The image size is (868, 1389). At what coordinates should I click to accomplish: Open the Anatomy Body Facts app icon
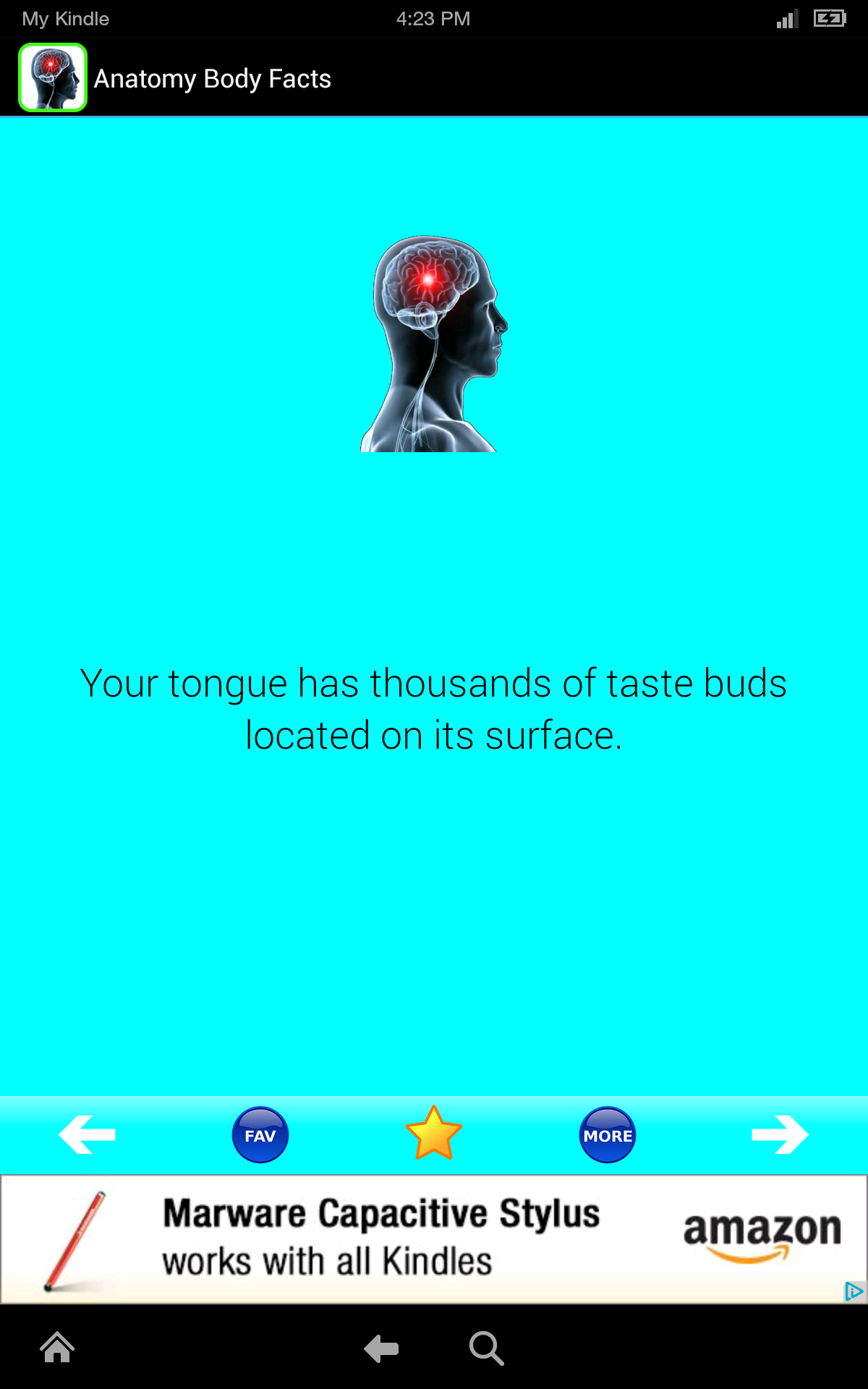pyautogui.click(x=52, y=77)
